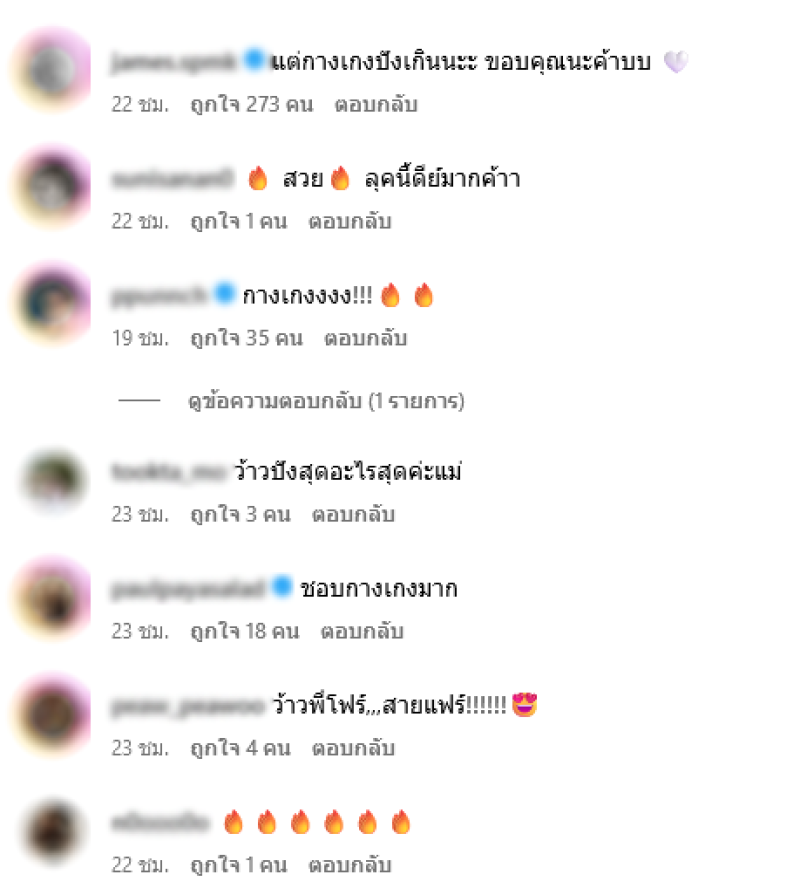800x895 pixels.
Task: Reply to the six fire emojis comment
Action: pos(349,865)
